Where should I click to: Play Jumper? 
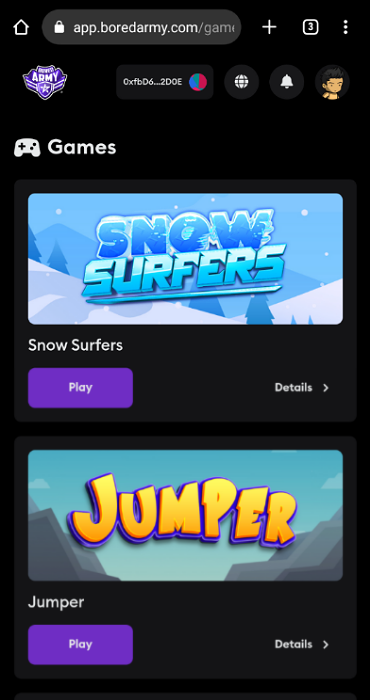point(80,644)
